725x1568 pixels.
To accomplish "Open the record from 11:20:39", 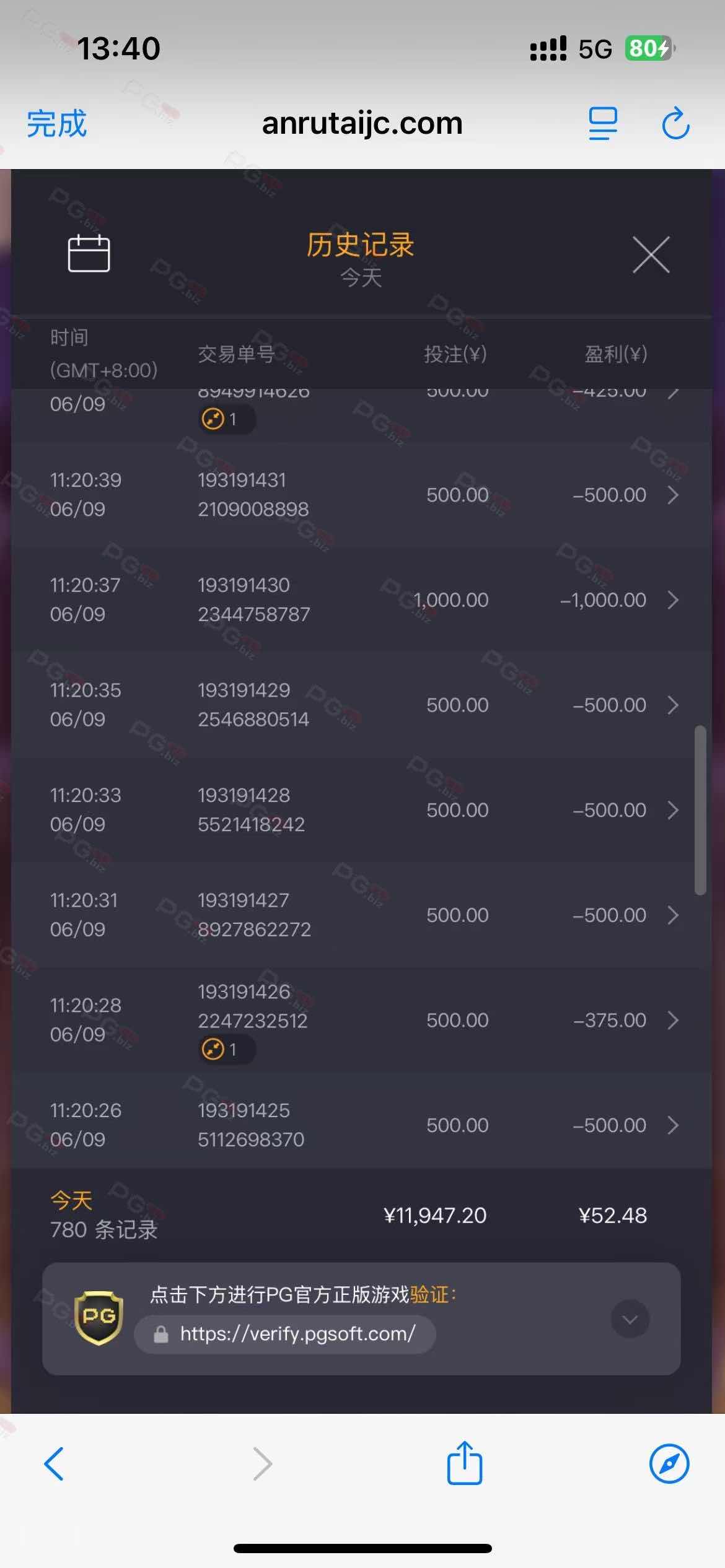I will [362, 494].
